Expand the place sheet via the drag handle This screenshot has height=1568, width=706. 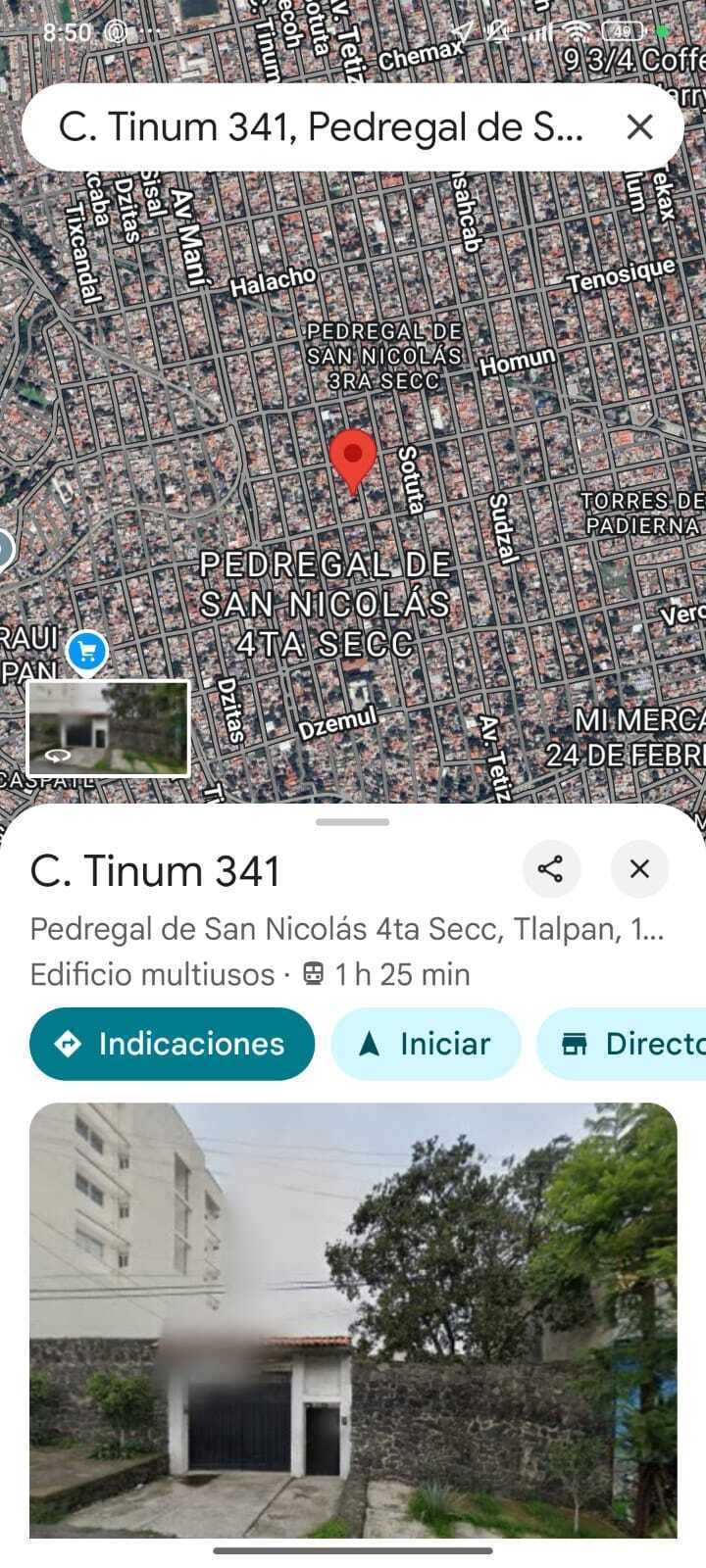[353, 821]
